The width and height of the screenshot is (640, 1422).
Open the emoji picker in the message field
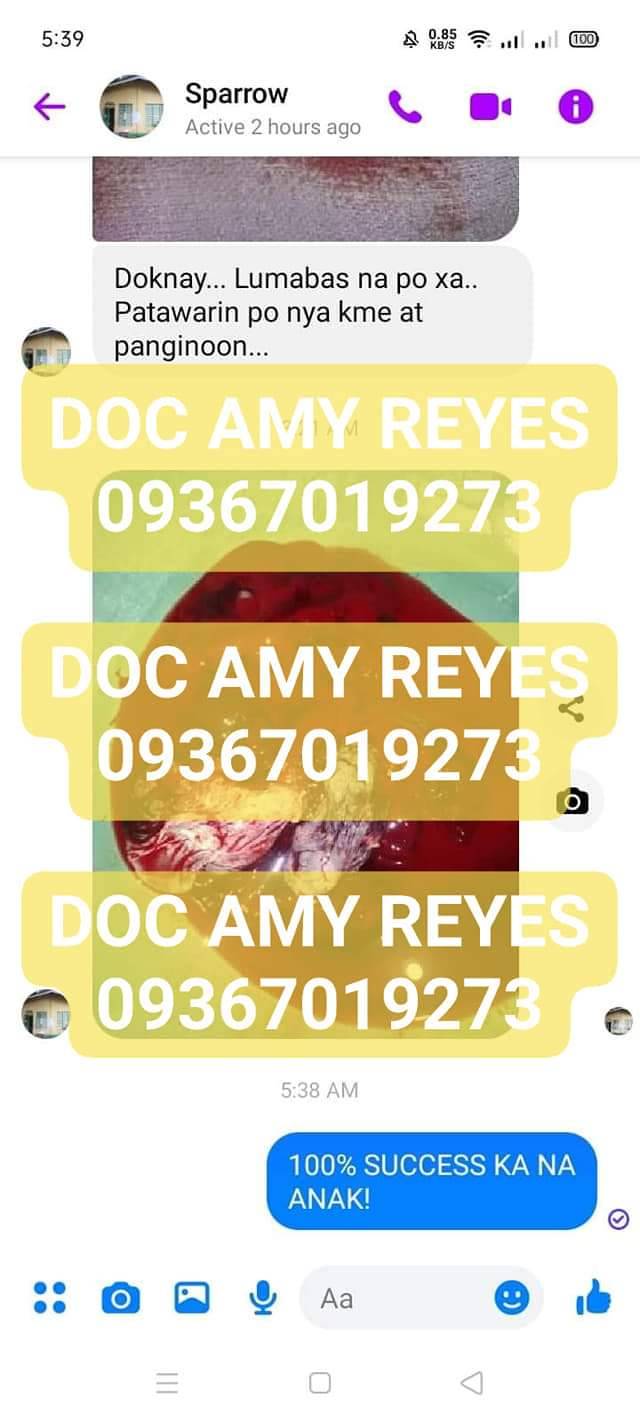tap(511, 1298)
